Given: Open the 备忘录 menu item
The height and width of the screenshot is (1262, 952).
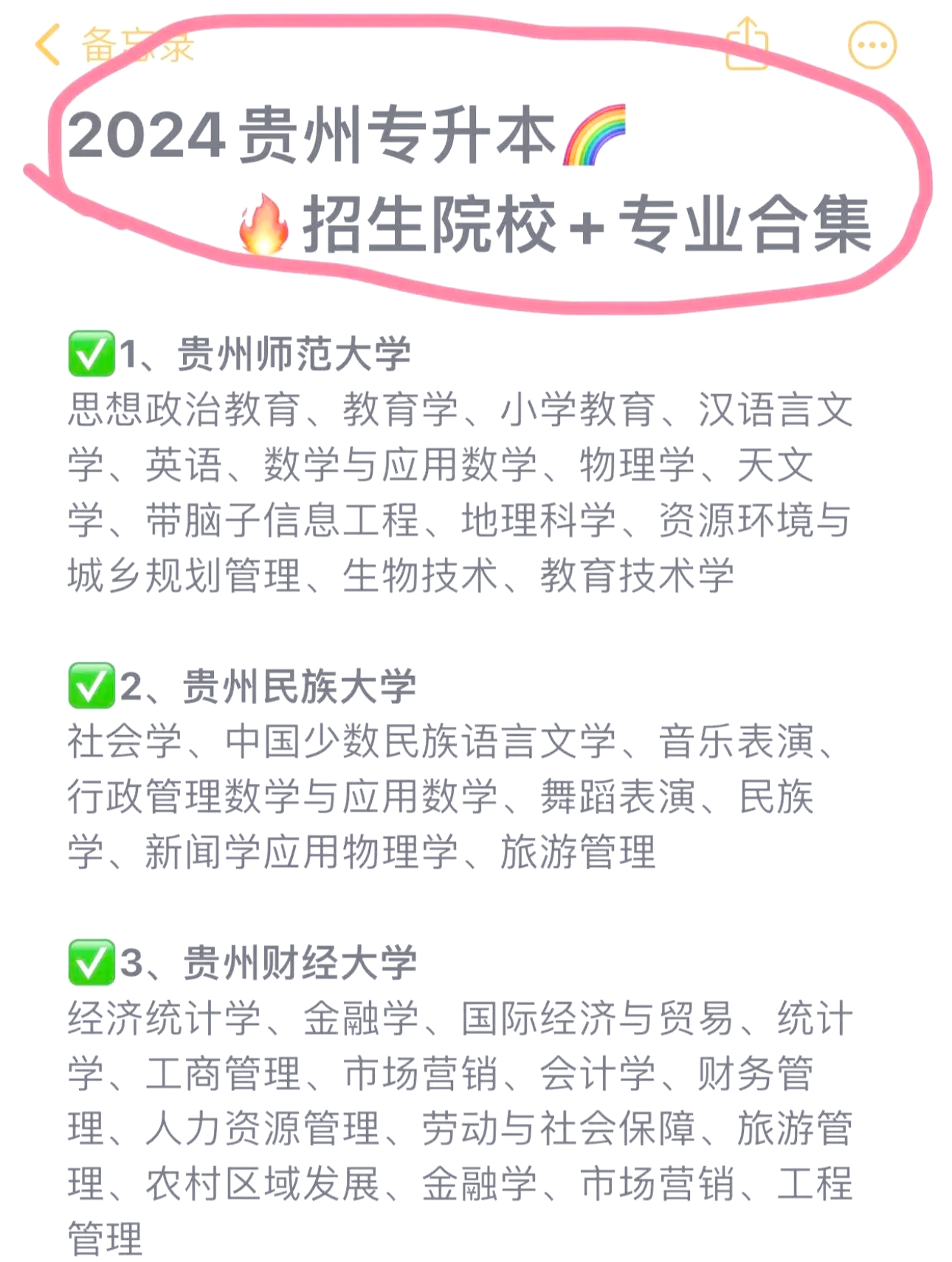Looking at the screenshot, I should pos(137,46).
